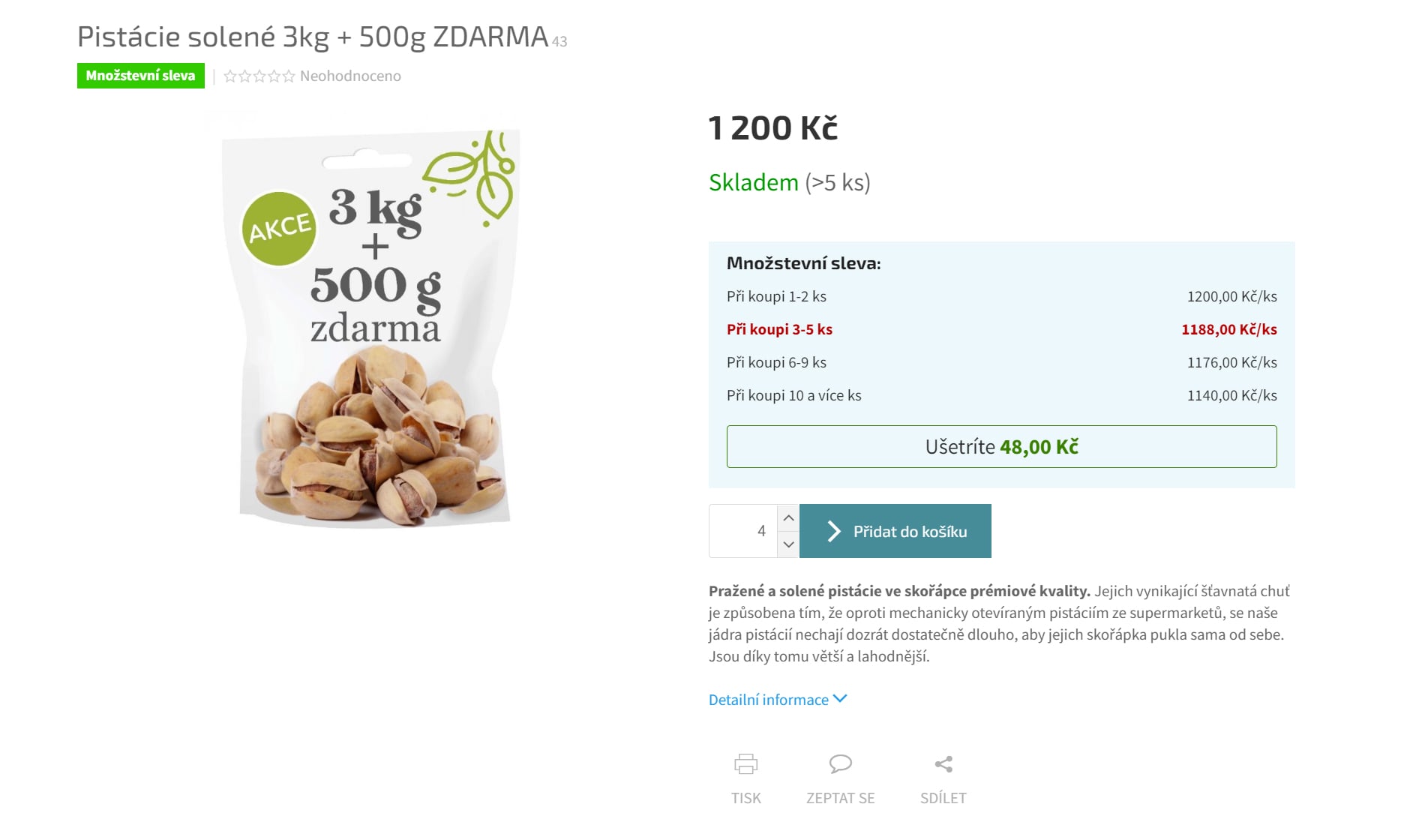This screenshot has height=840, width=1425.
Task: Decrease quantity with the down arrow
Action: click(x=788, y=544)
